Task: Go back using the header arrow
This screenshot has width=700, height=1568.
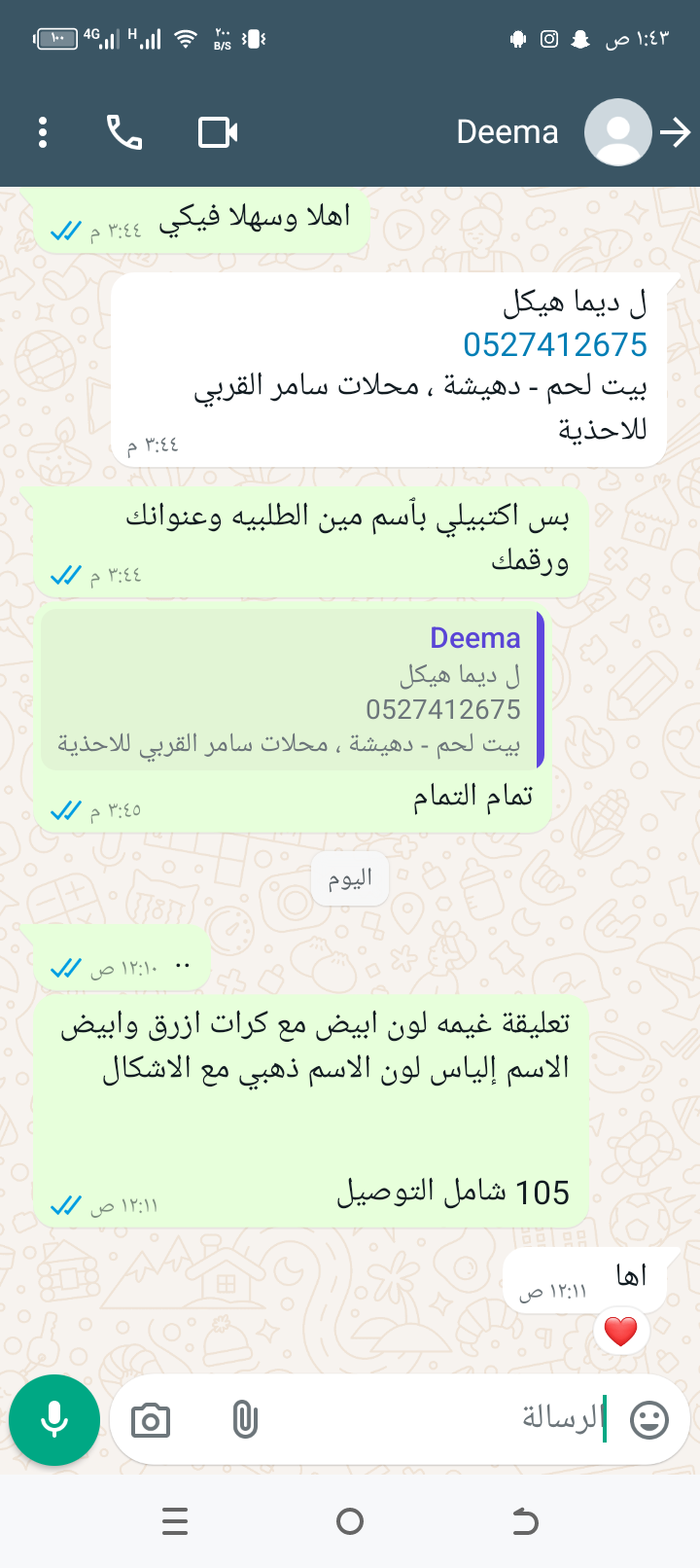Action: click(675, 132)
